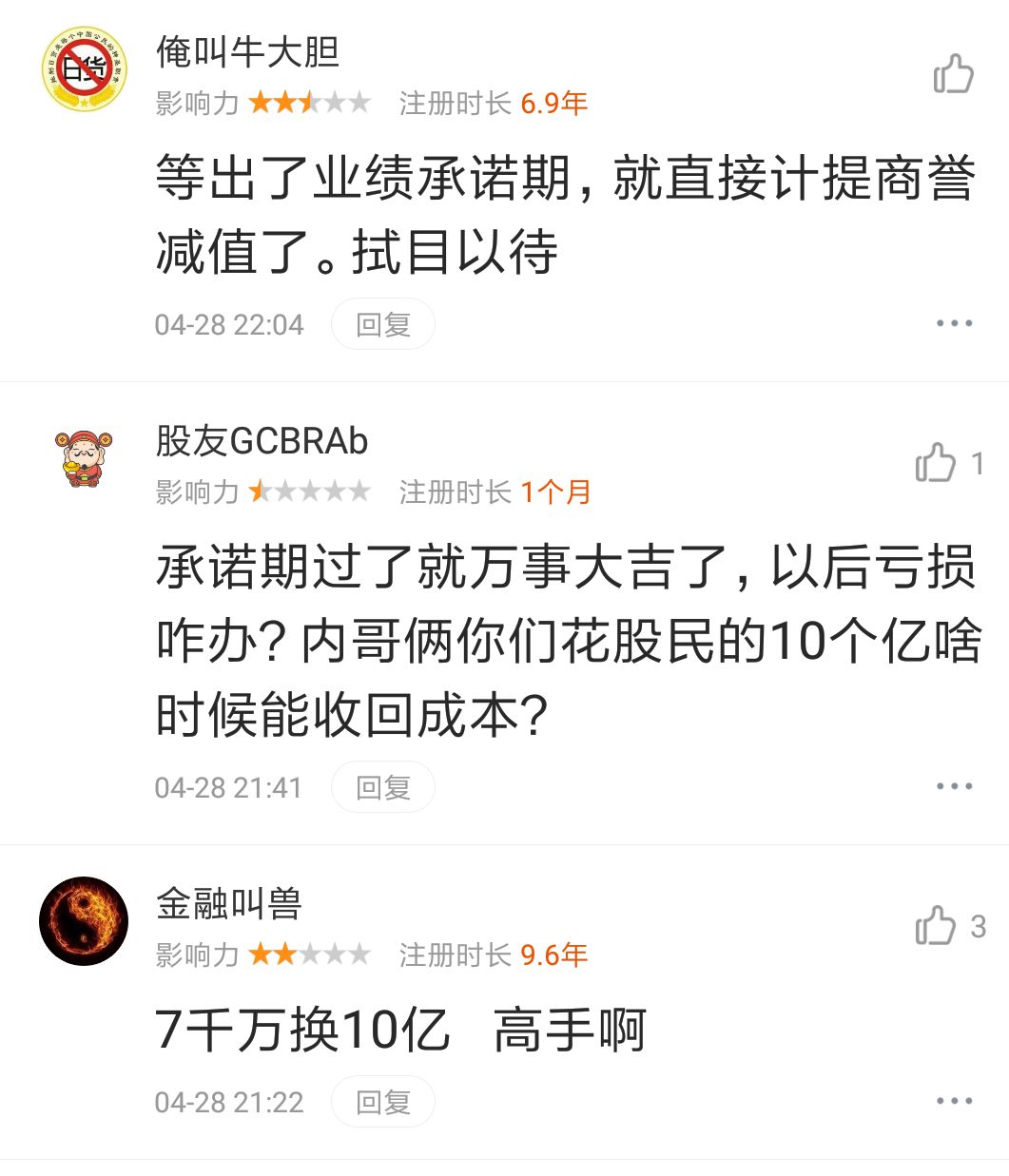Tap the username 俺叫牛大胆
1009x1176 pixels.
tap(247, 52)
